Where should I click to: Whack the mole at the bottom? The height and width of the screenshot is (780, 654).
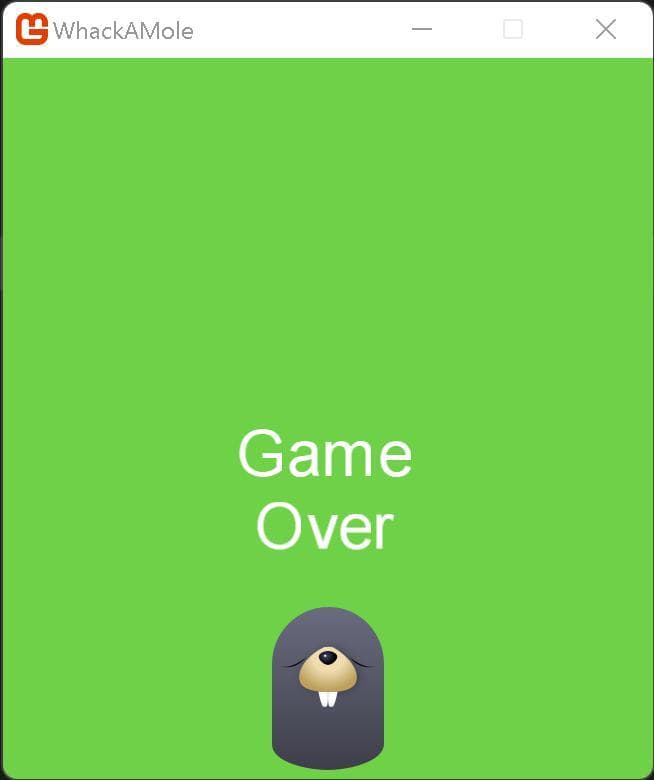[x=328, y=688]
